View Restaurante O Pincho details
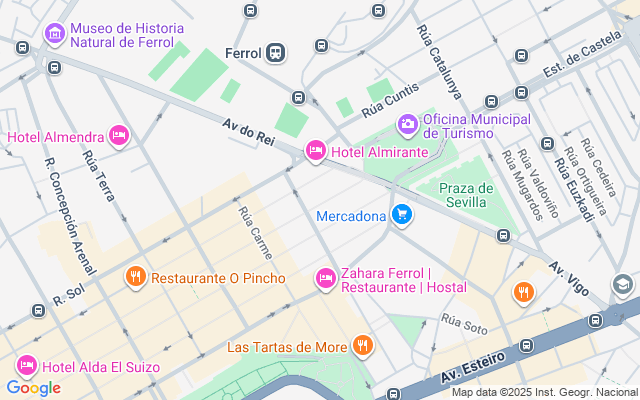 pos(136,276)
